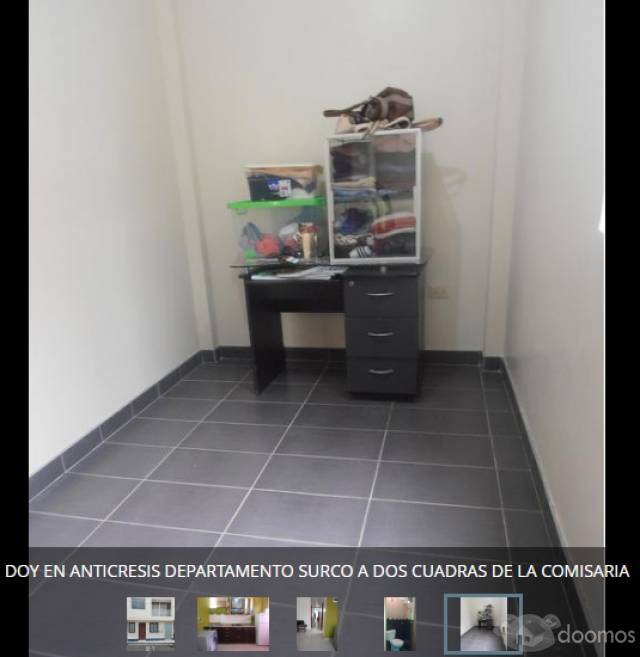
Task: Show the bathroom photo thumbnail
Action: [399, 623]
